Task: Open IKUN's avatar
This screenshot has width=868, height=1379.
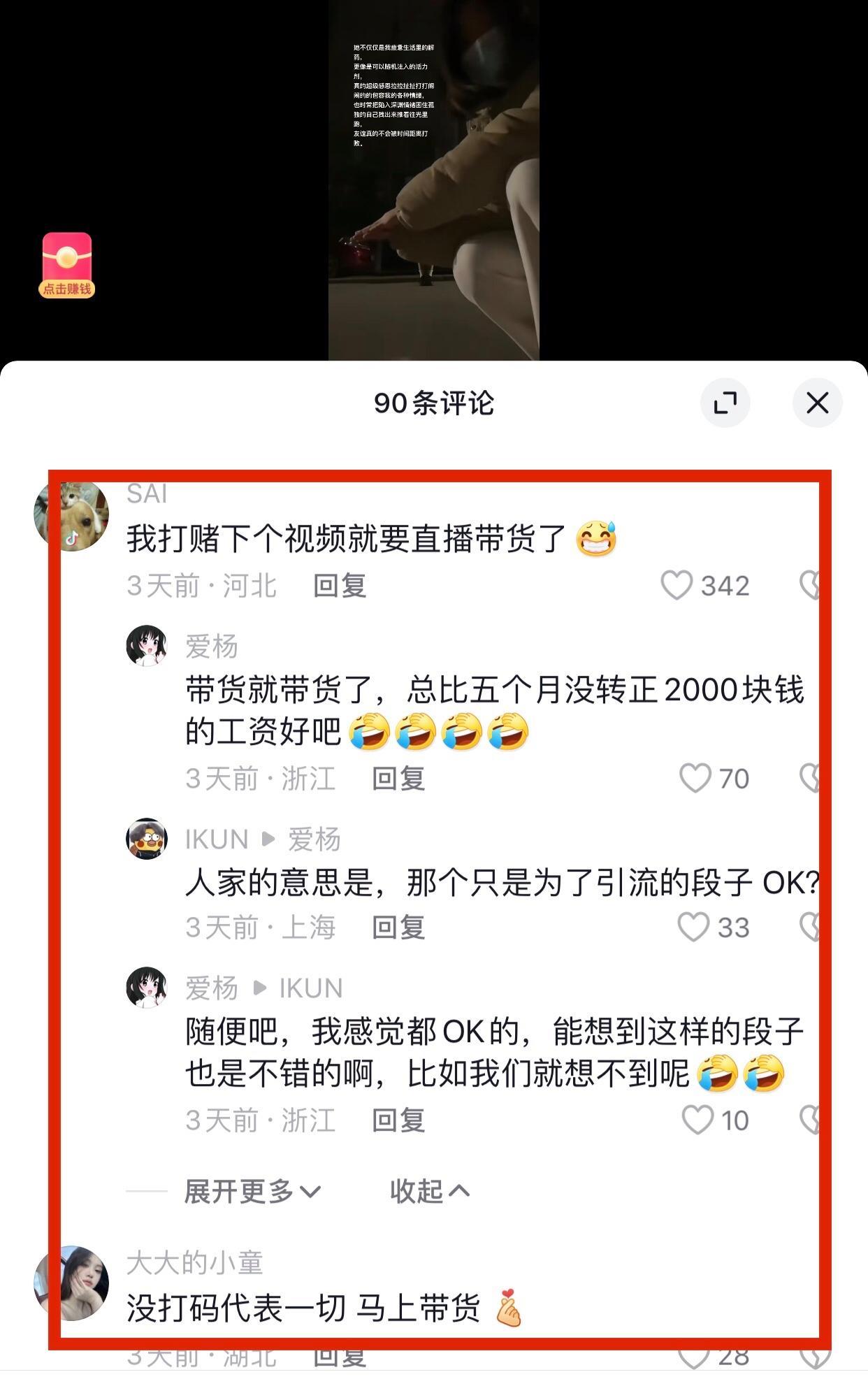Action: (147, 839)
